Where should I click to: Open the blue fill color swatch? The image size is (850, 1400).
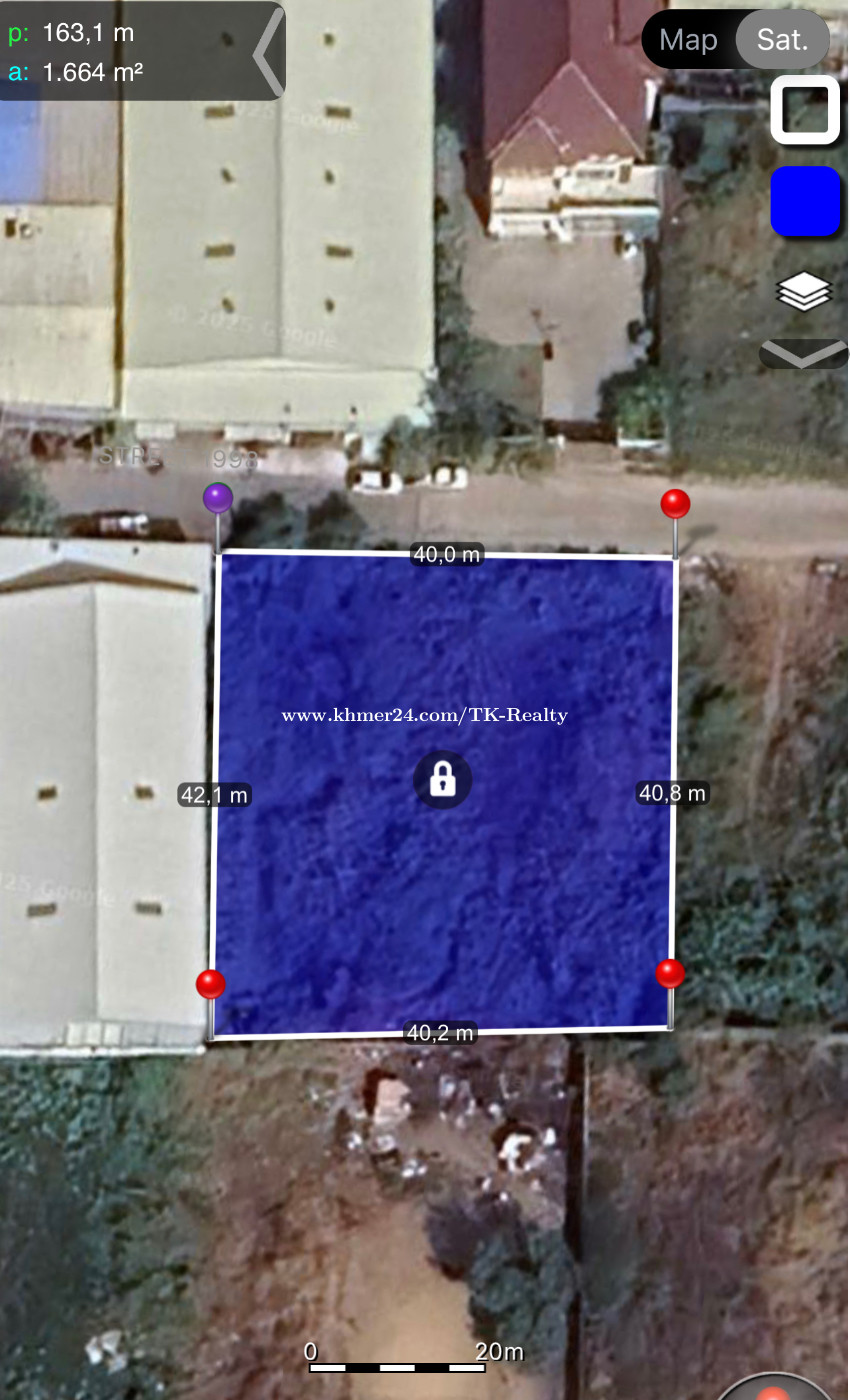pyautogui.click(x=805, y=201)
